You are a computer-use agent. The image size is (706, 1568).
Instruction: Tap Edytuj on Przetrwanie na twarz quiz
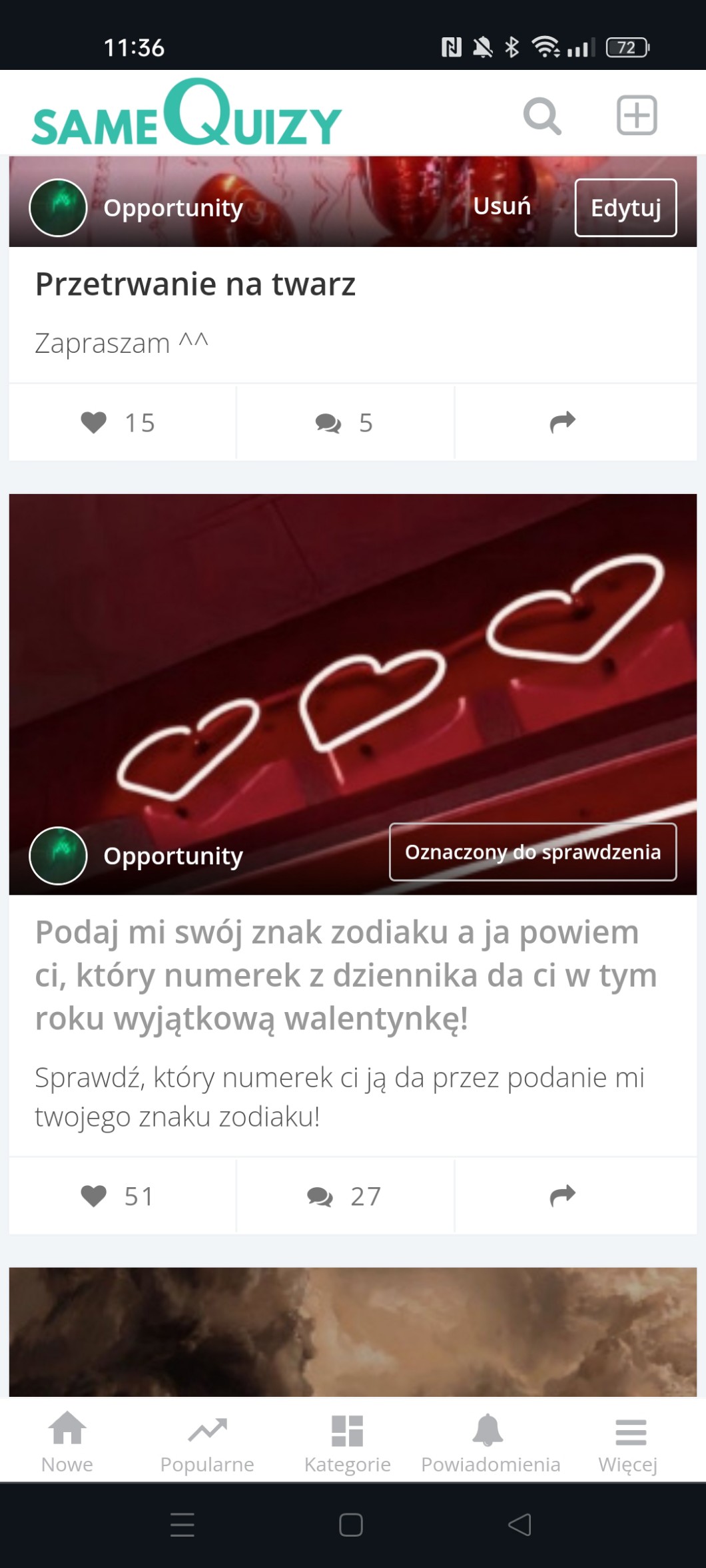pos(625,208)
